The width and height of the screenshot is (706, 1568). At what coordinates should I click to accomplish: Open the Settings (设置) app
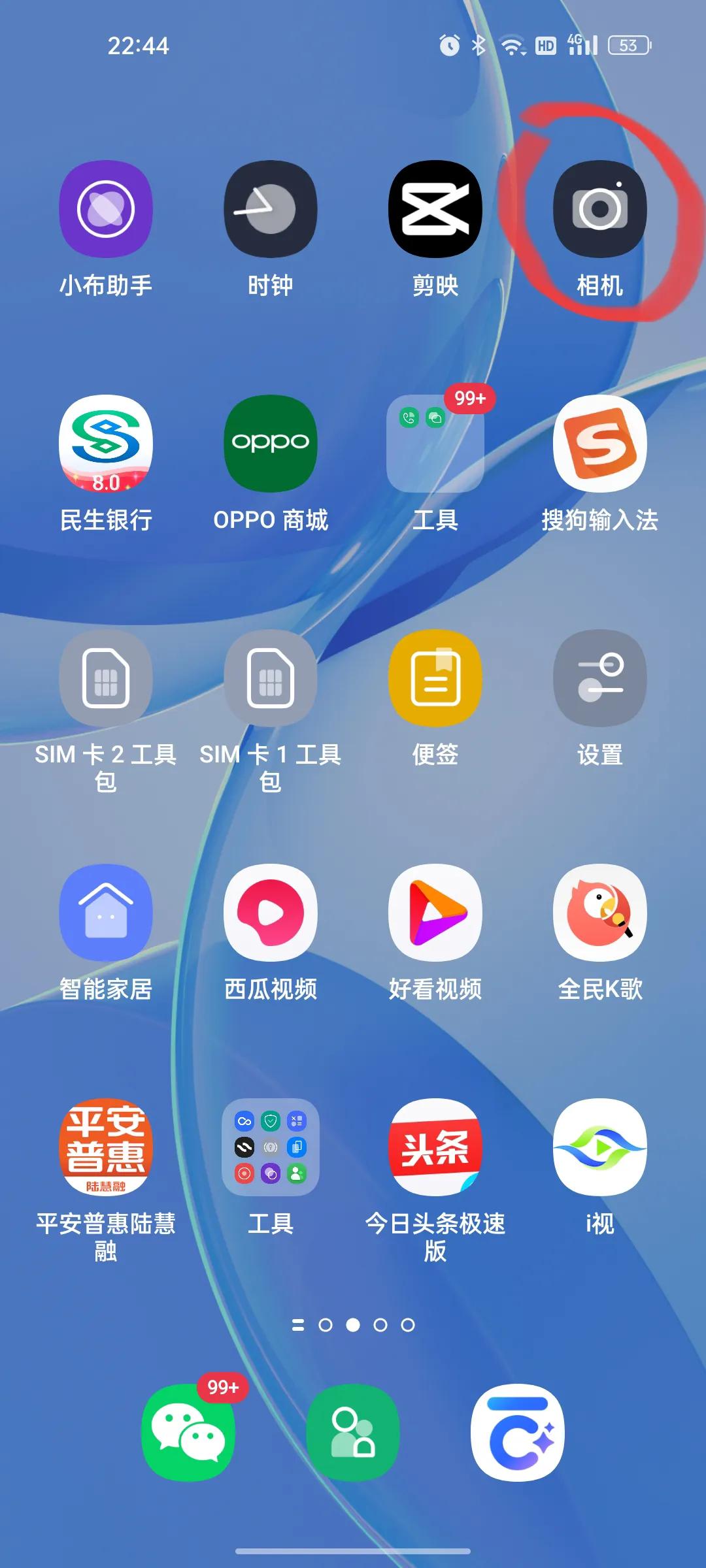coord(599,679)
